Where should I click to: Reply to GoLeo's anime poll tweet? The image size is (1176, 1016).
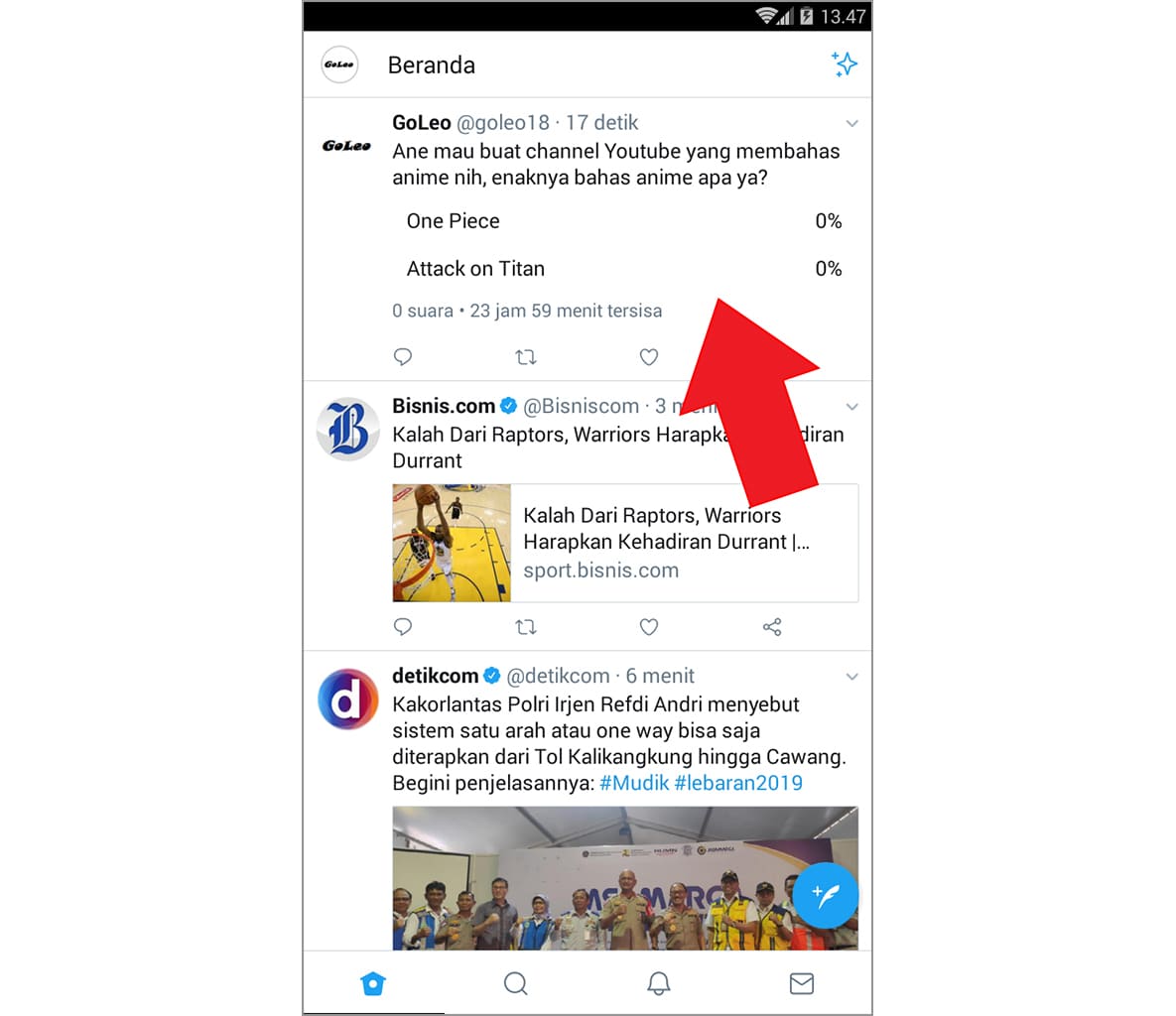point(403,357)
